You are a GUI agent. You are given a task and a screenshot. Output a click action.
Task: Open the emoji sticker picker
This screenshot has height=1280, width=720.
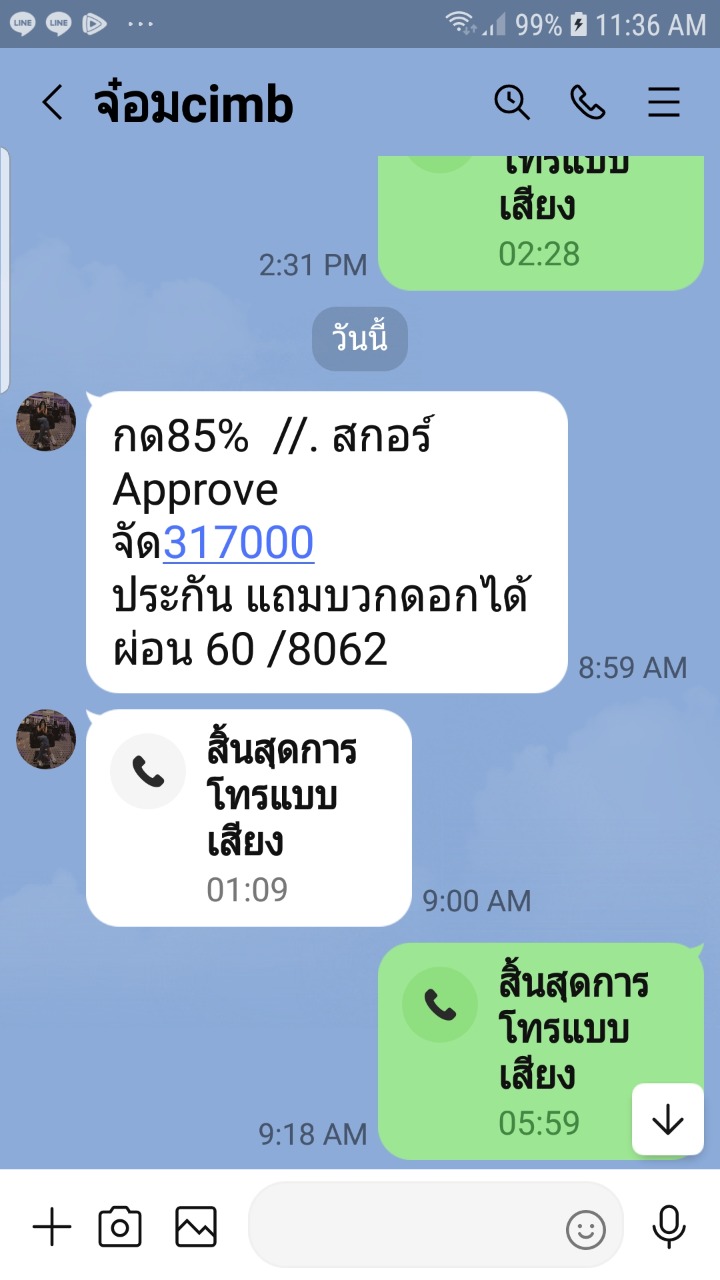pos(586,1229)
